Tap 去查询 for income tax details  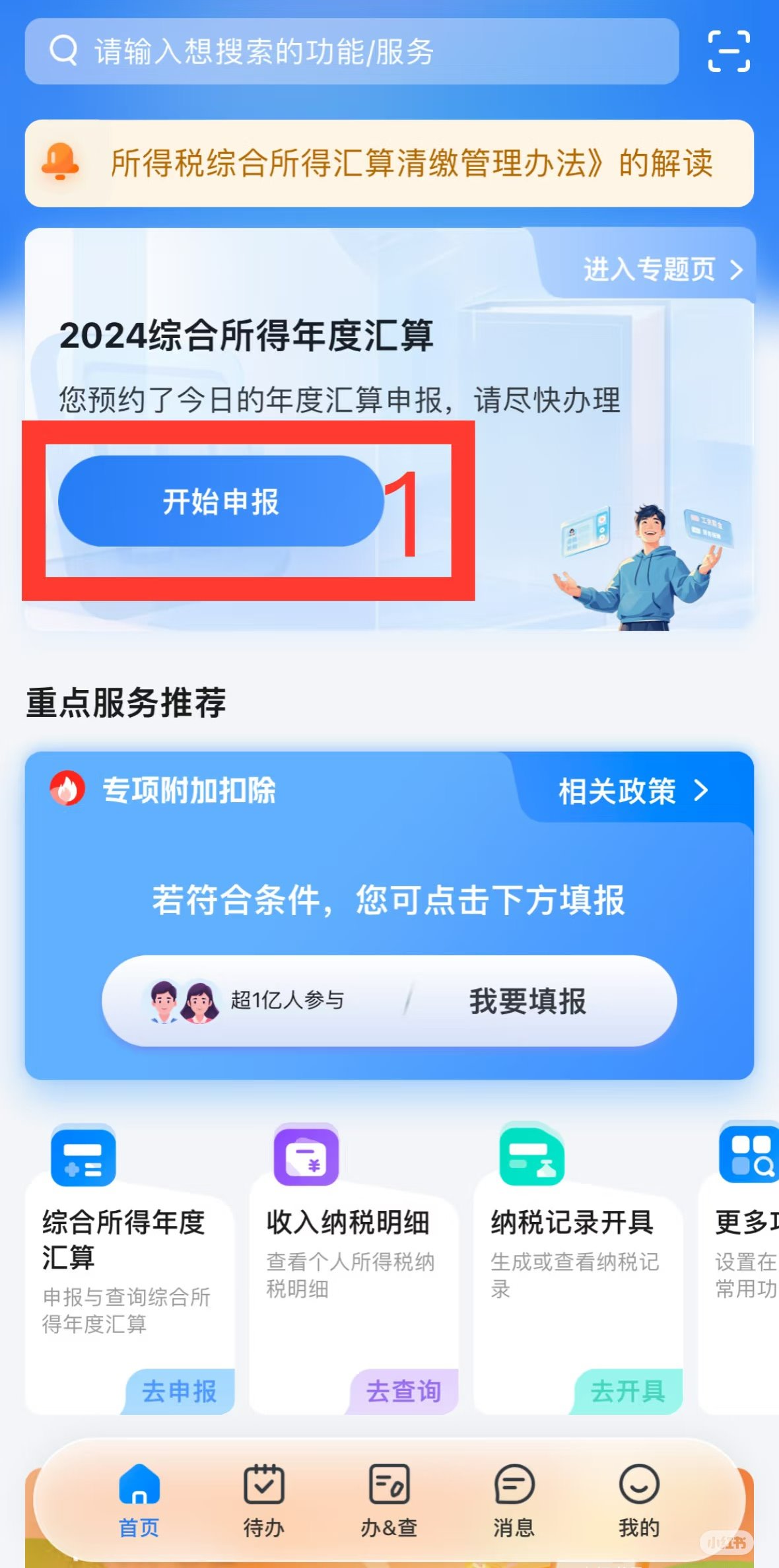tap(403, 1391)
